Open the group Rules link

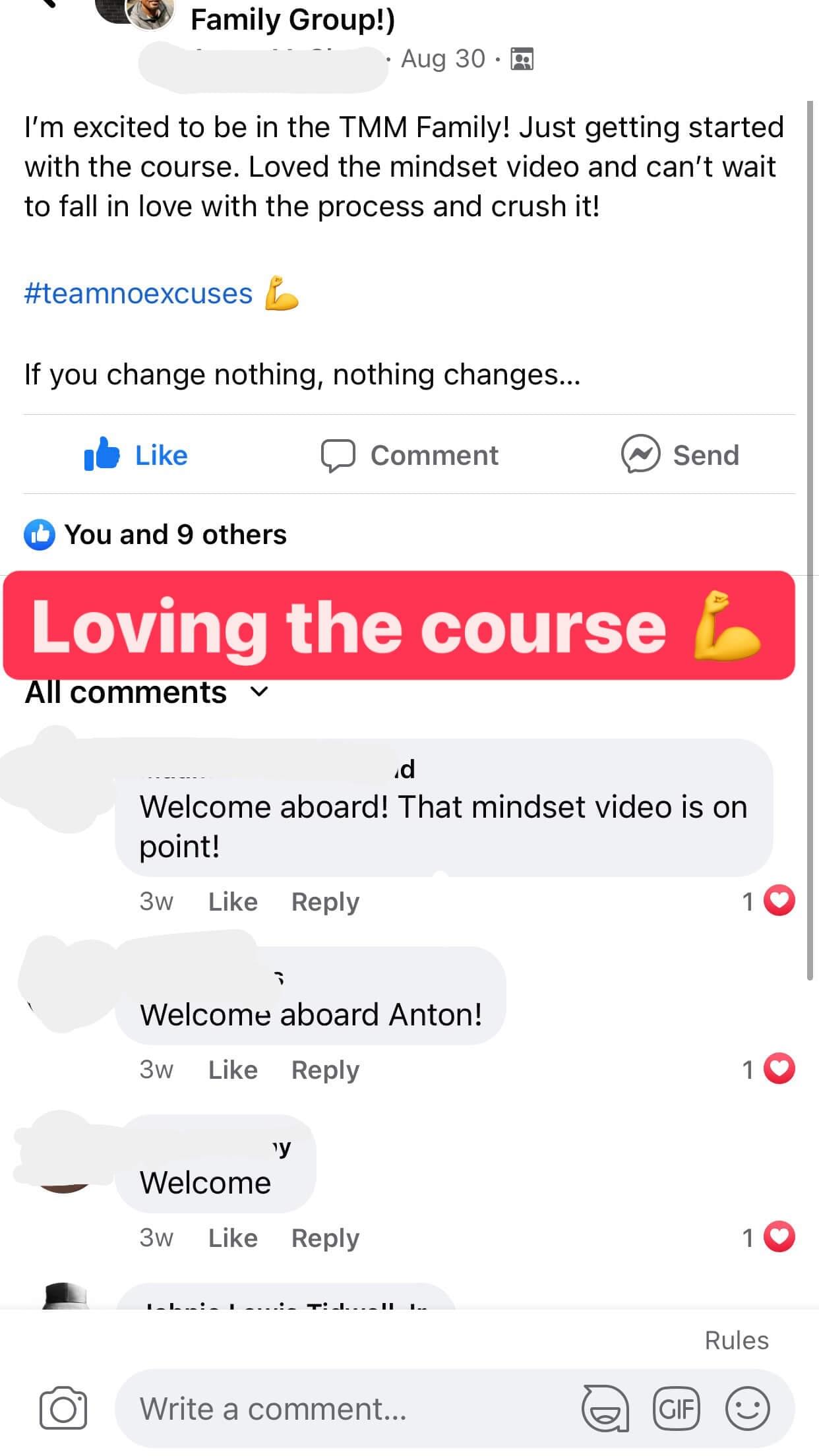(x=736, y=1341)
